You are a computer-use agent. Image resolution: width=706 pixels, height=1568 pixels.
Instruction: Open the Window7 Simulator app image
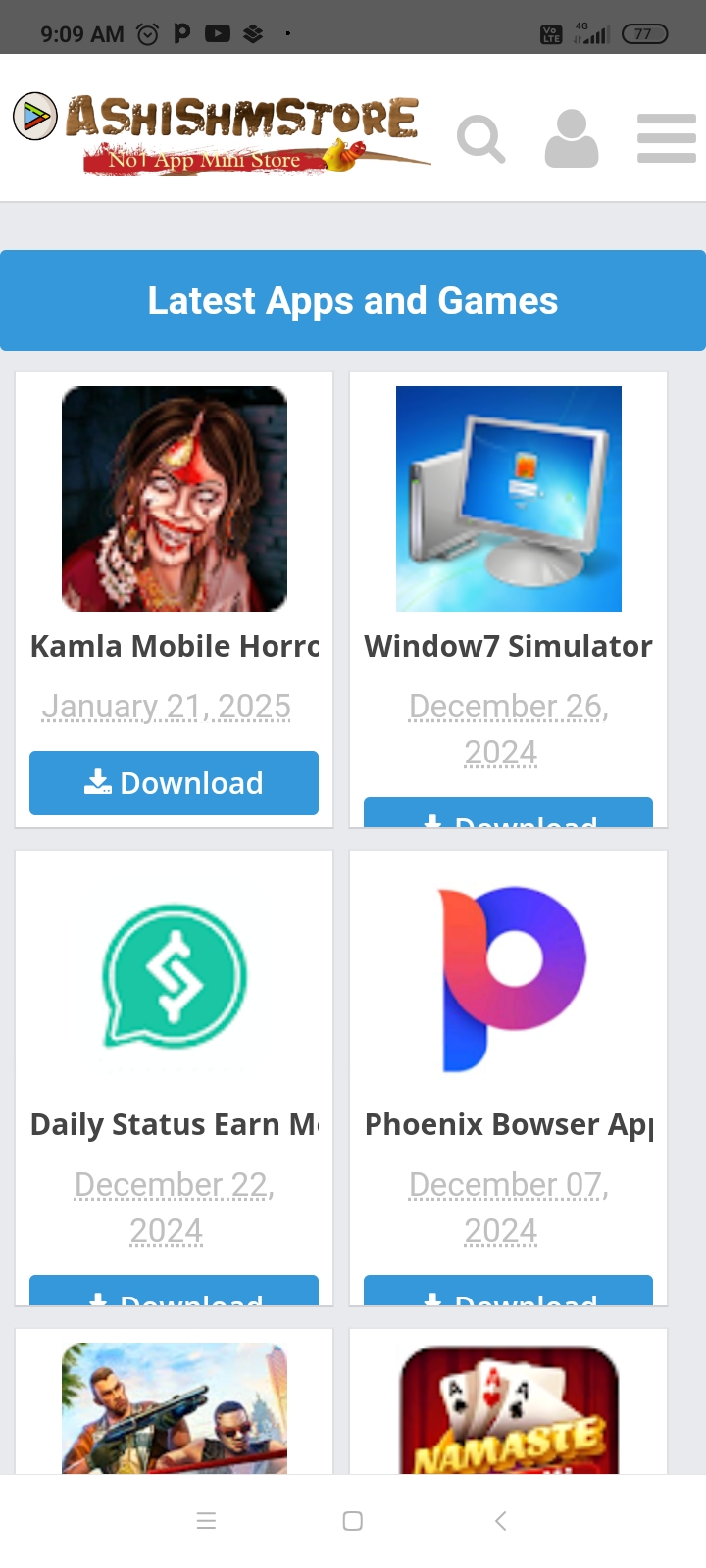coord(508,498)
